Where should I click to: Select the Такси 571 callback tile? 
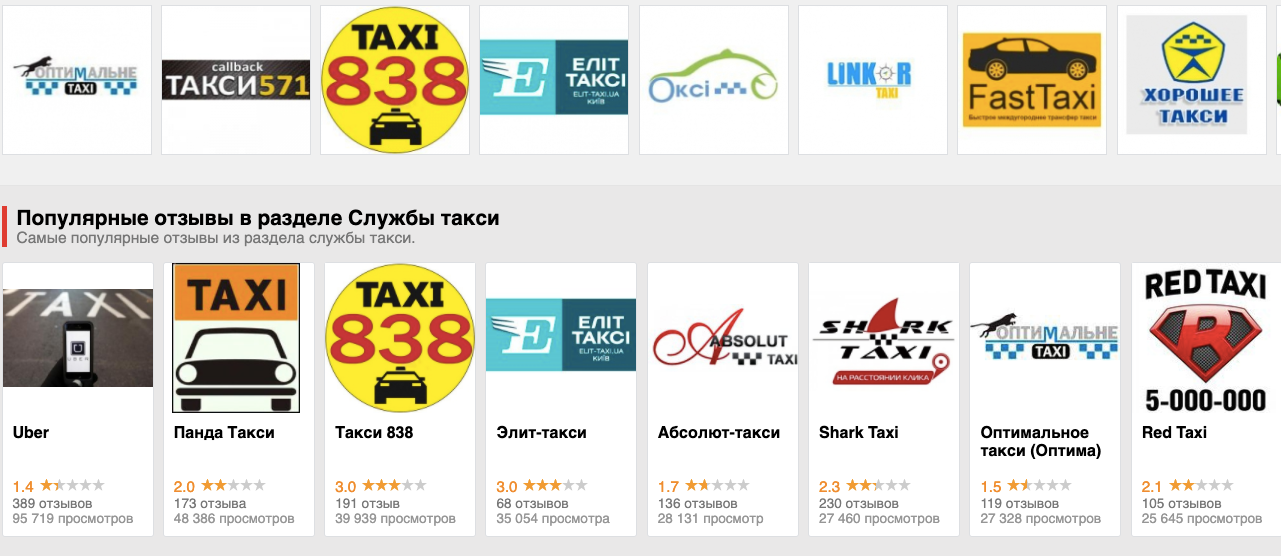[x=236, y=80]
